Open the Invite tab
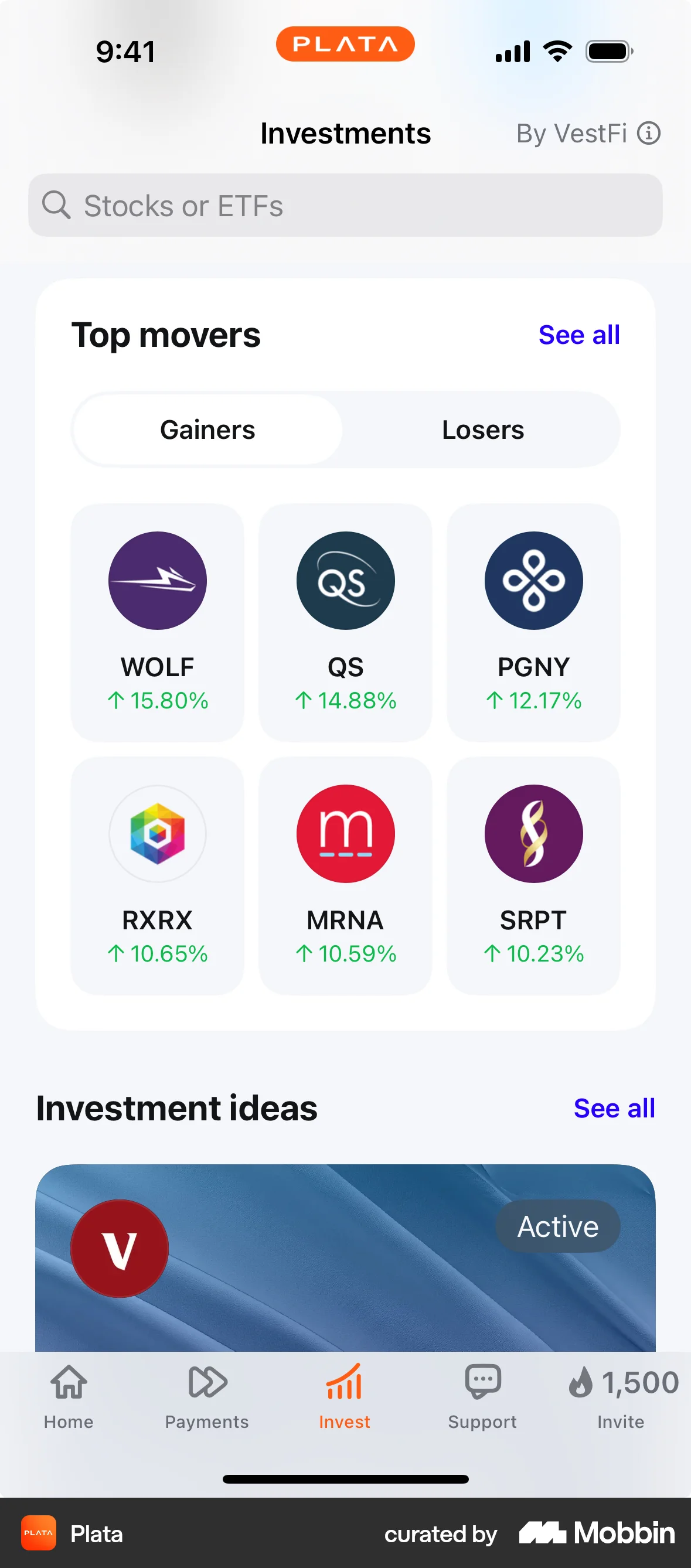Viewport: 691px width, 1568px height. (x=621, y=1397)
